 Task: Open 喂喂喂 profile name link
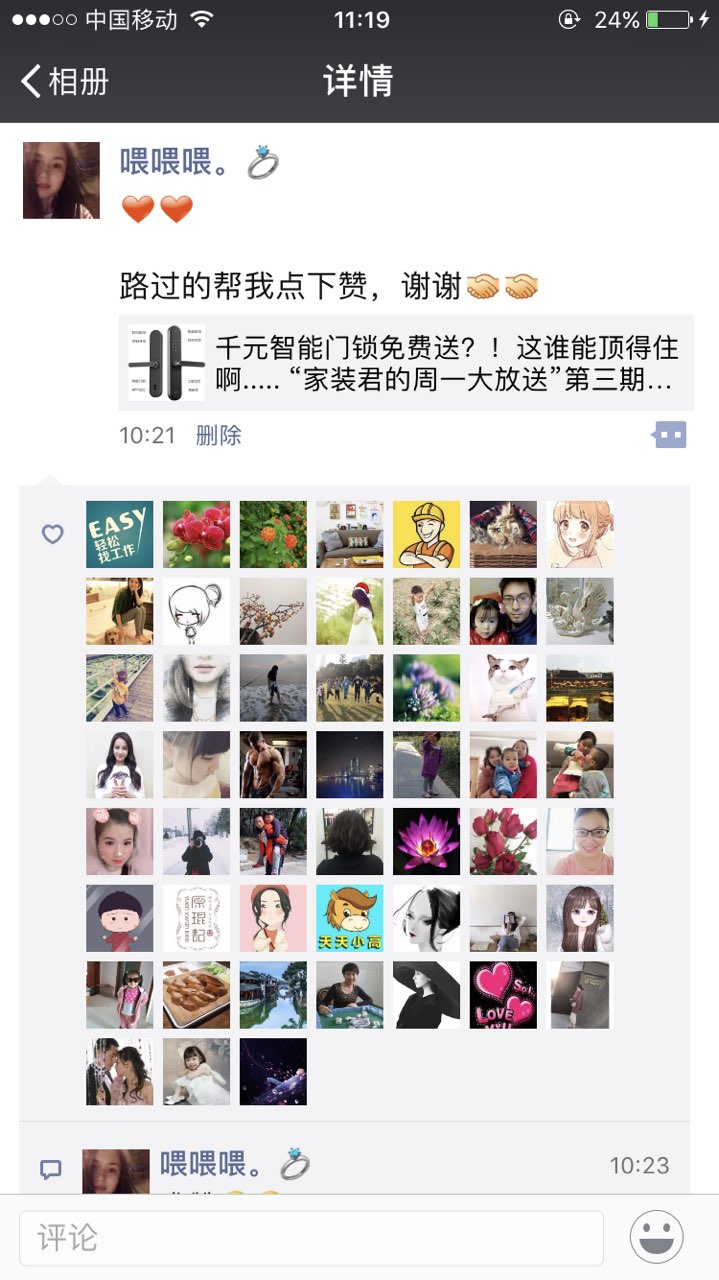pyautogui.click(x=182, y=161)
